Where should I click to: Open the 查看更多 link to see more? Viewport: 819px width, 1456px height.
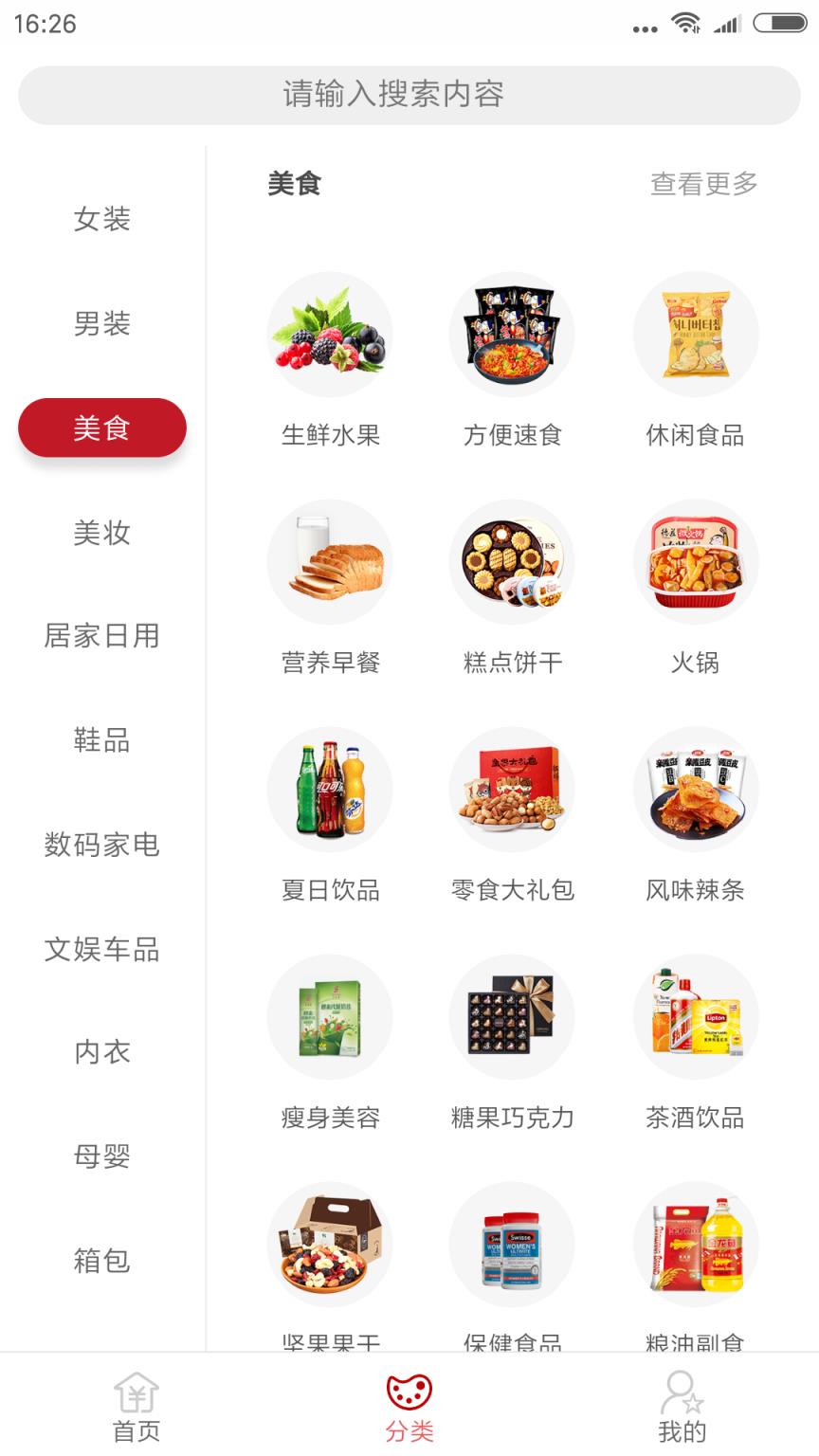701,184
